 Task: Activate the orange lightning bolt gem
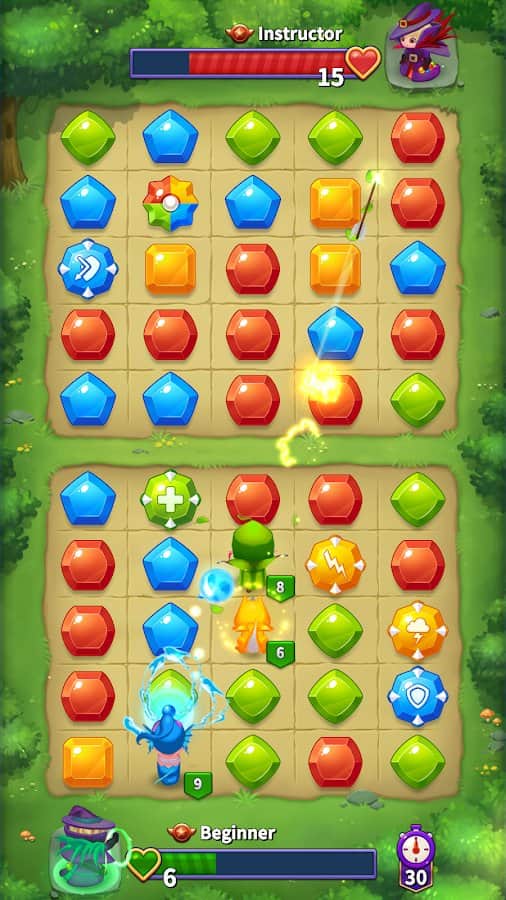(336, 565)
